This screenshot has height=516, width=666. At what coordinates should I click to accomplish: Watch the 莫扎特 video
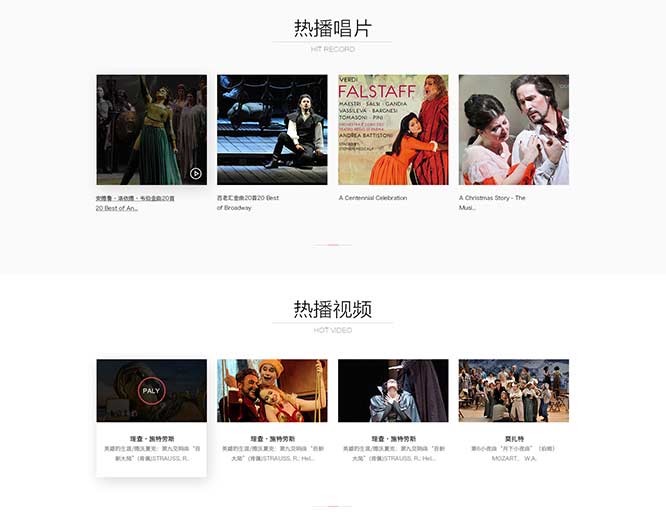[x=513, y=390]
